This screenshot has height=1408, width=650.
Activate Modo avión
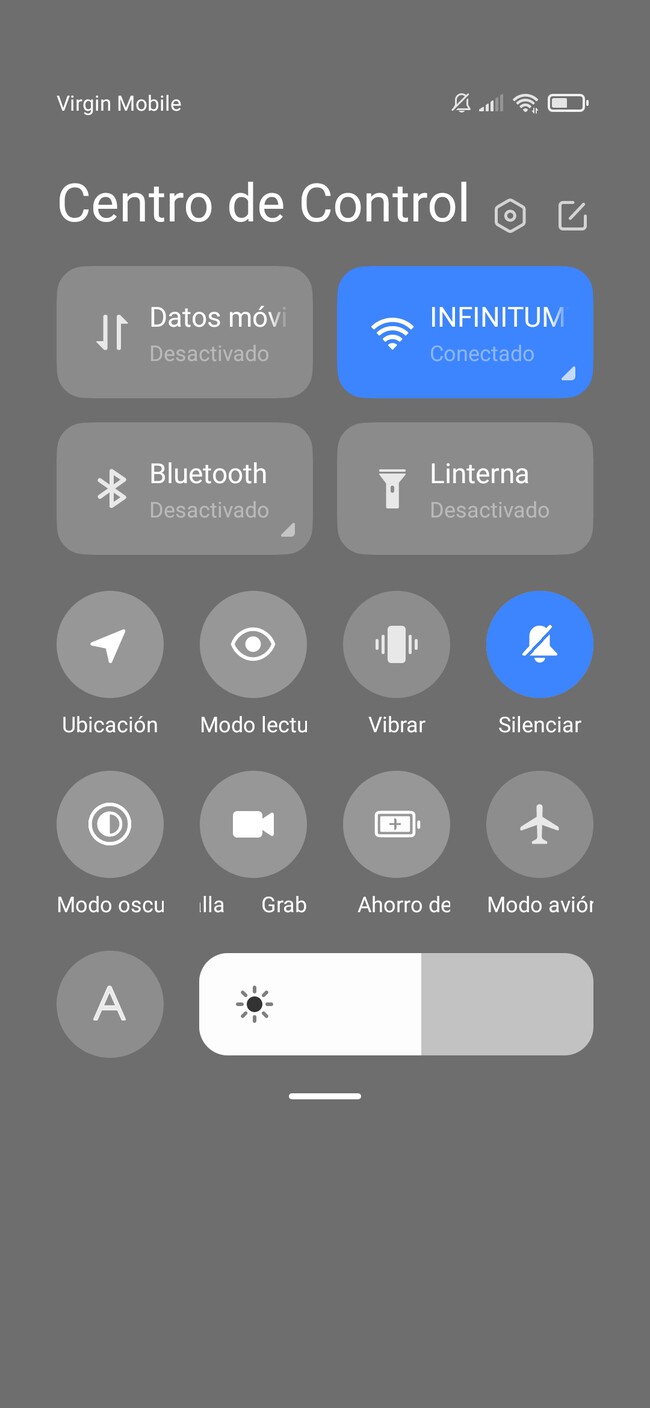click(x=539, y=824)
